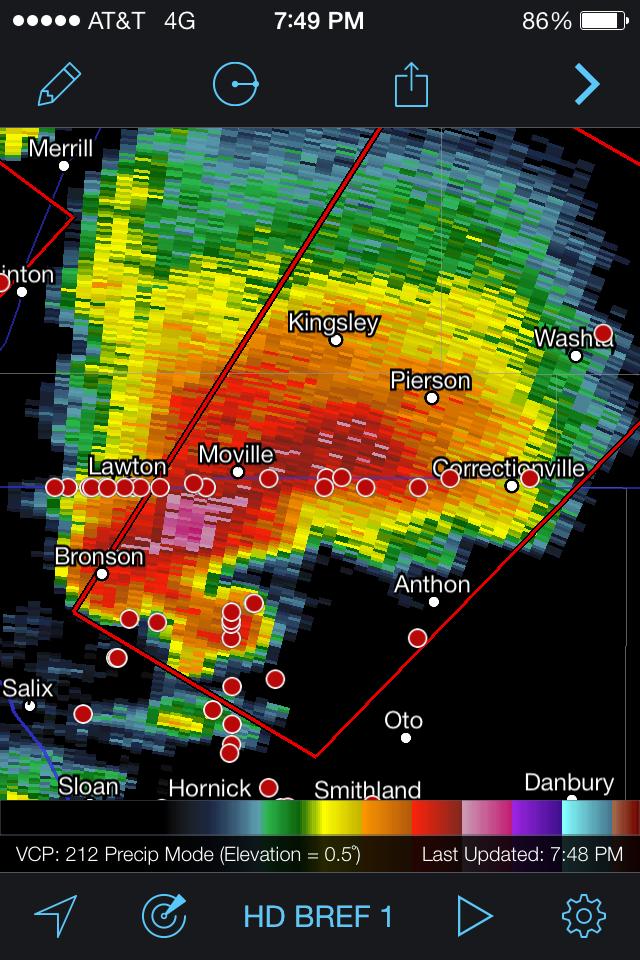The width and height of the screenshot is (640, 960).
Task: Tap the right chevron arrow
Action: click(586, 86)
